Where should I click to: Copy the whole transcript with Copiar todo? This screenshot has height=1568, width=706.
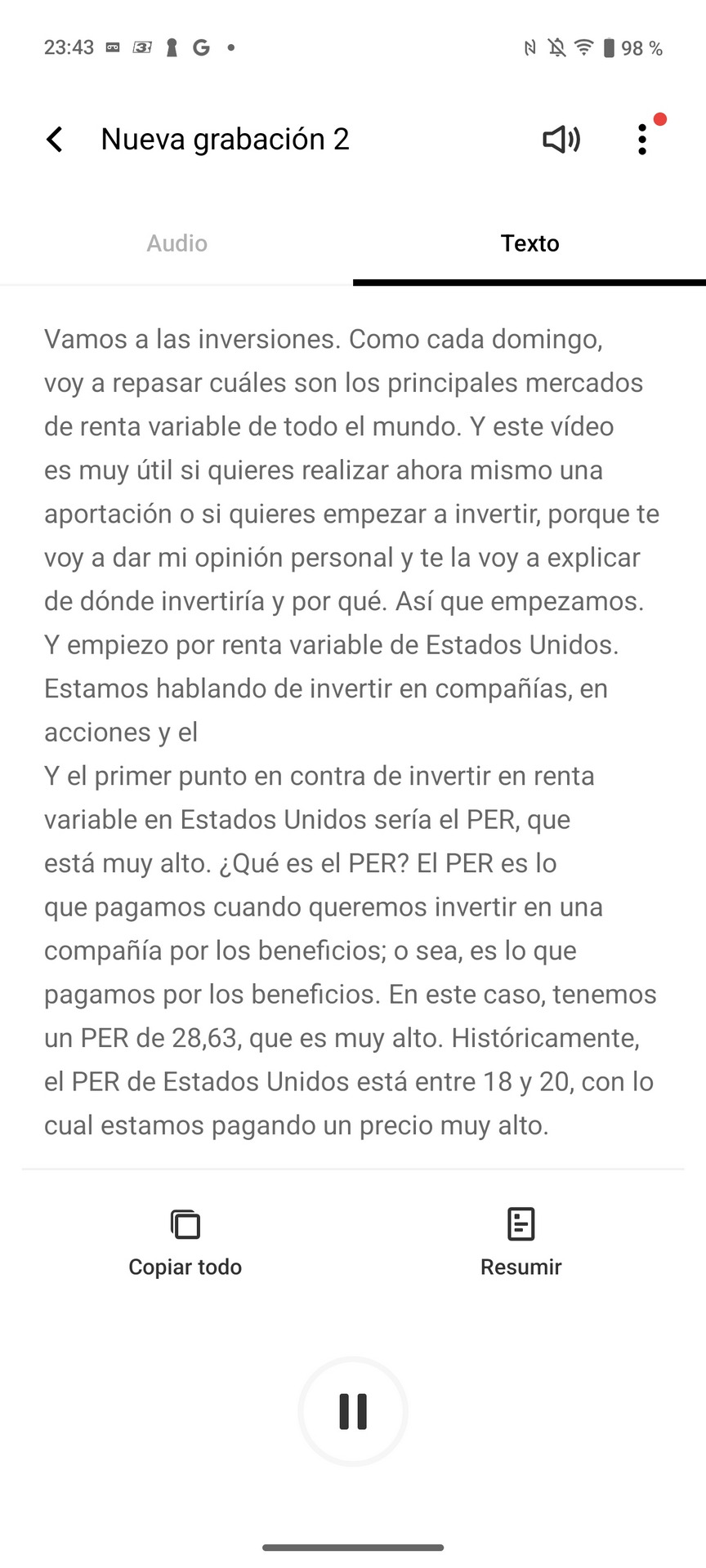[x=185, y=1243]
